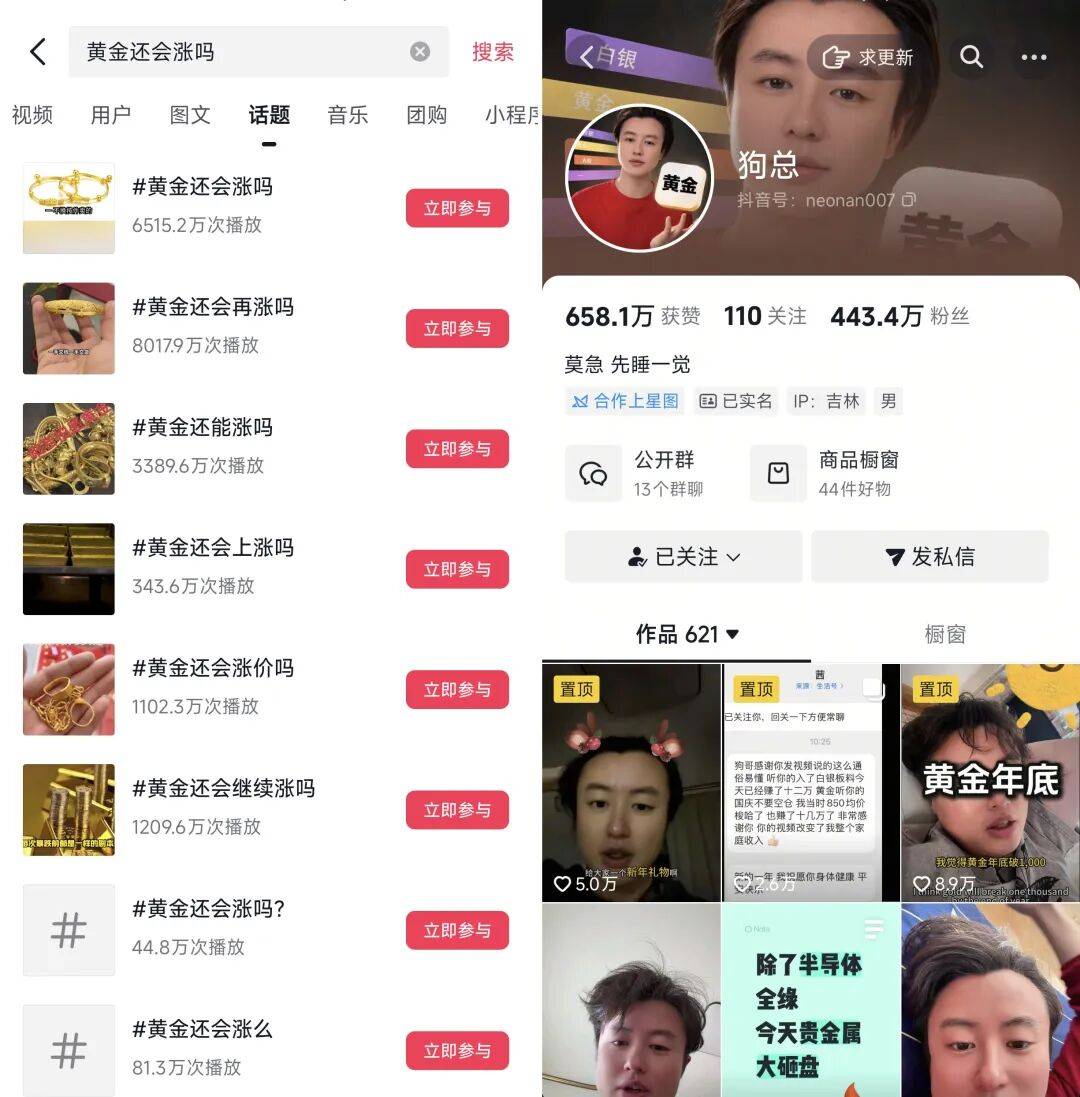Tap the red 搜索 button
The height and width of the screenshot is (1097, 1080).
point(492,52)
